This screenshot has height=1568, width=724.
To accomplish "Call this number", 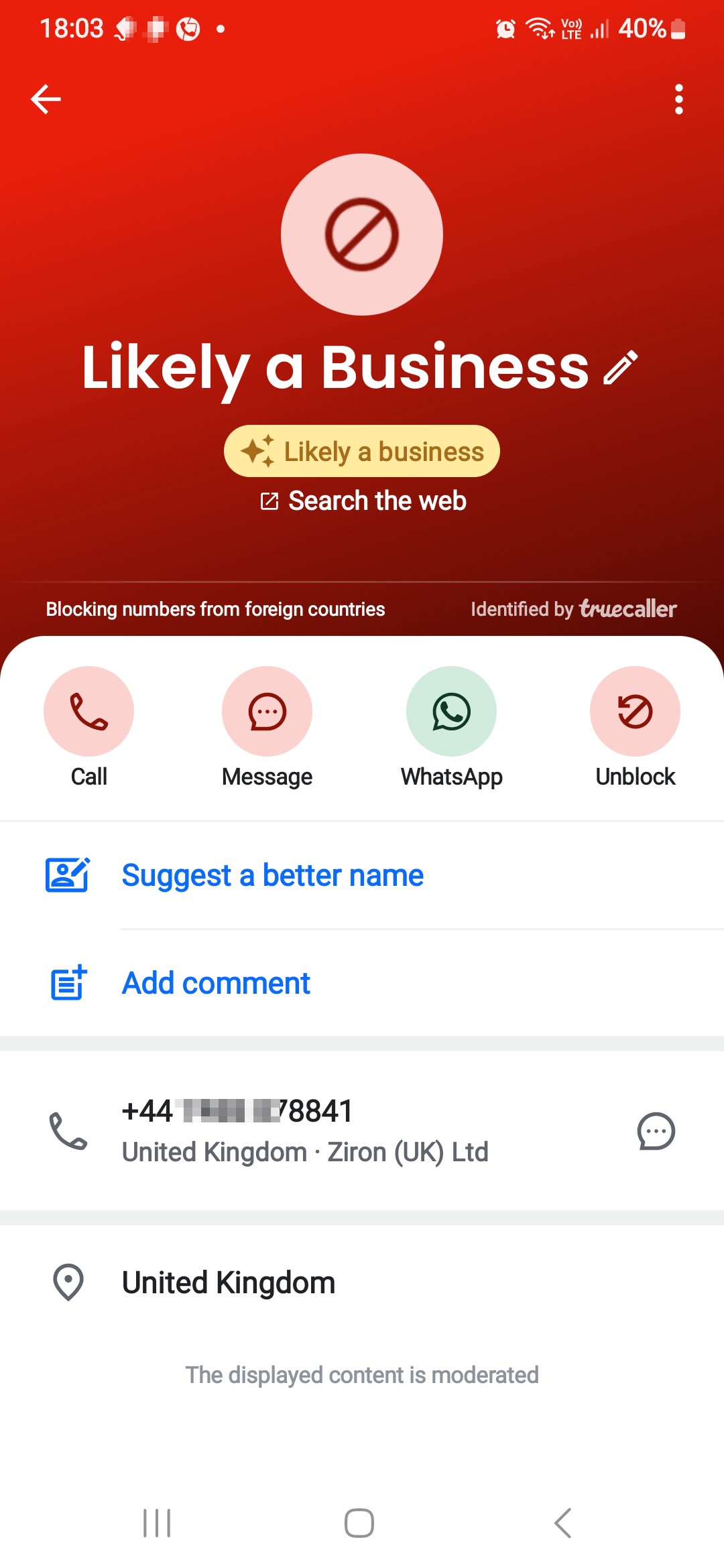I will [88, 727].
